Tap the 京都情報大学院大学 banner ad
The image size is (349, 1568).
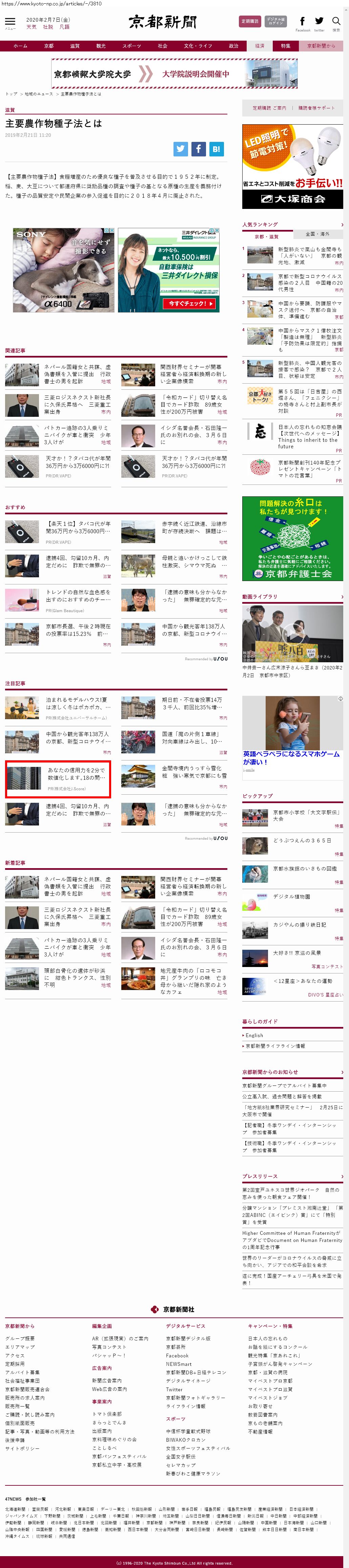click(174, 74)
